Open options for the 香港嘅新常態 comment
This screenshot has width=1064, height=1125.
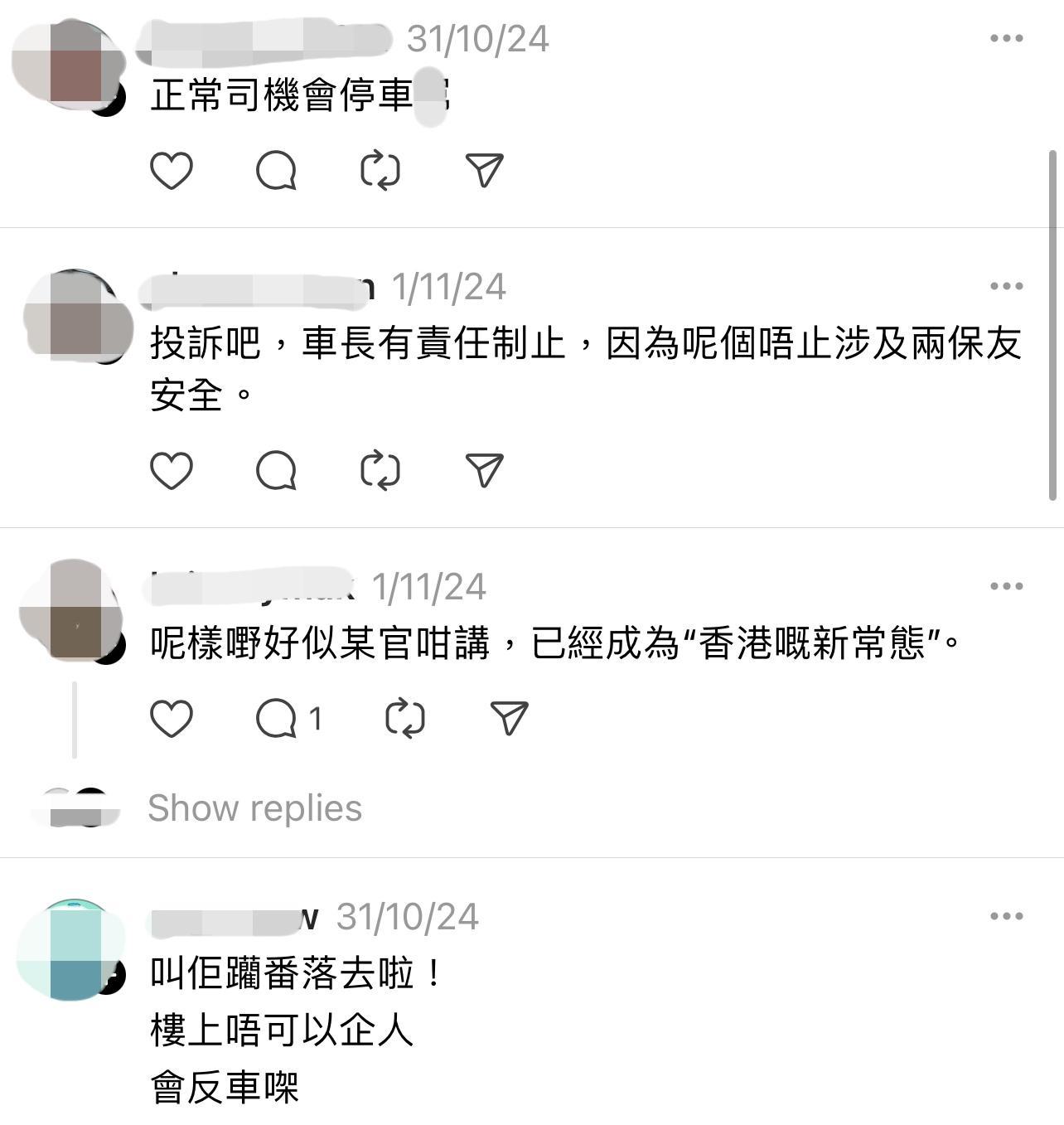click(x=1005, y=586)
